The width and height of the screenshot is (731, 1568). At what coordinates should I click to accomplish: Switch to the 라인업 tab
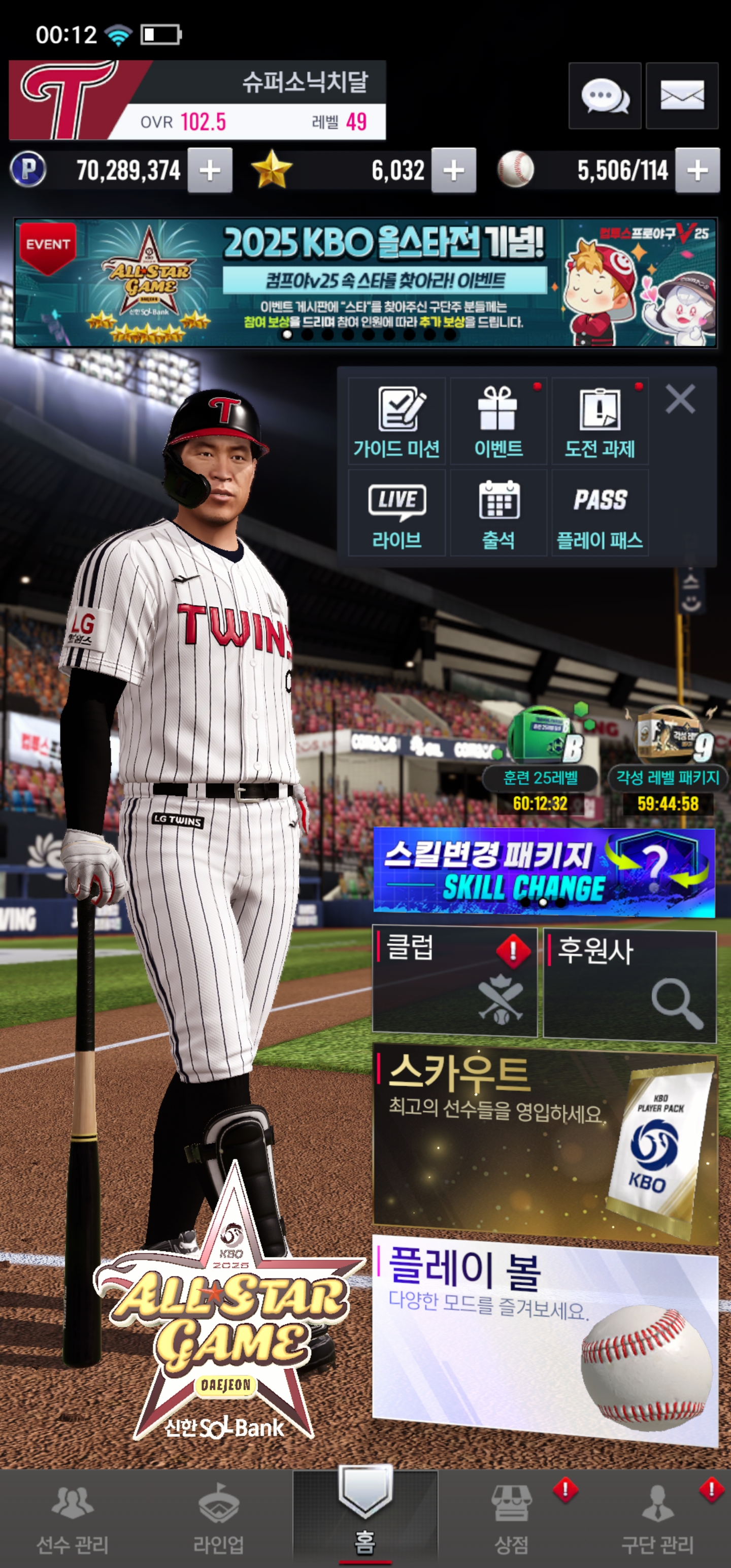click(x=218, y=1518)
